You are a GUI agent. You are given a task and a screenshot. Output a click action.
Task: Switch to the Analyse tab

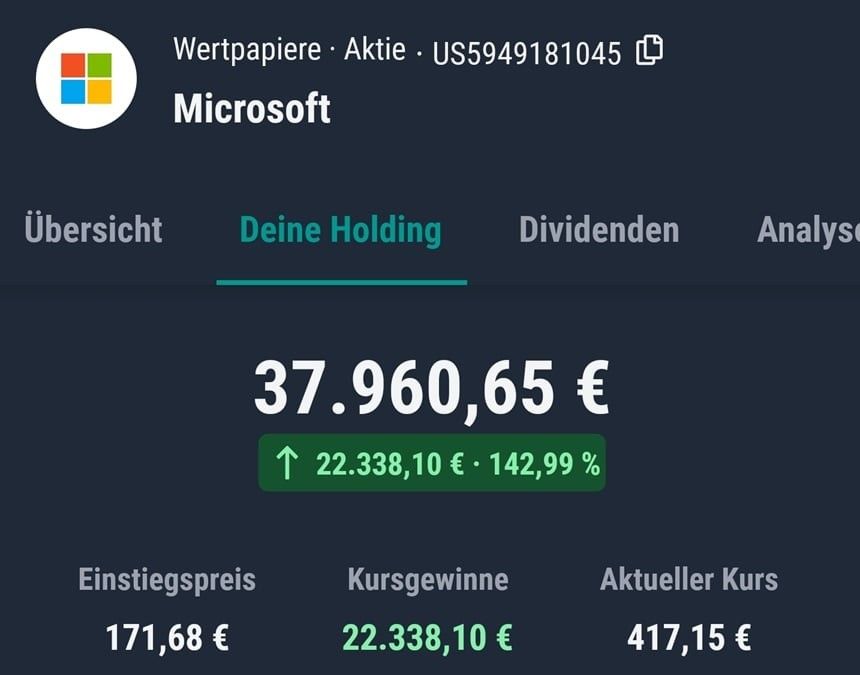click(808, 230)
